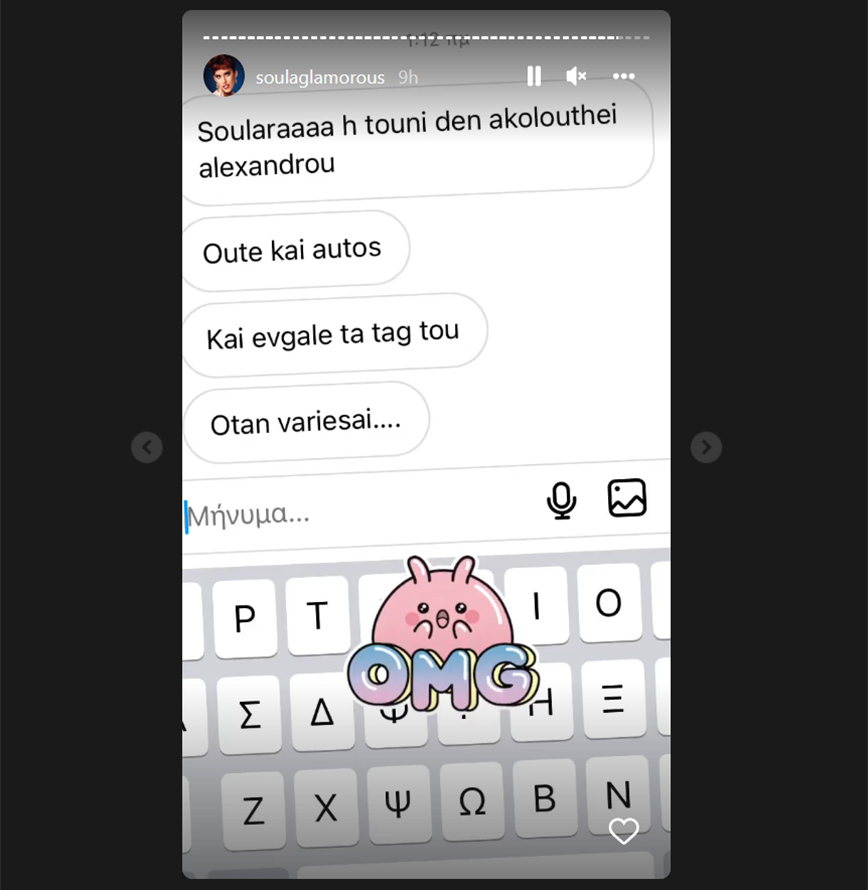
Task: Tap the soulaglamorous profile picture
Action: coord(224,76)
